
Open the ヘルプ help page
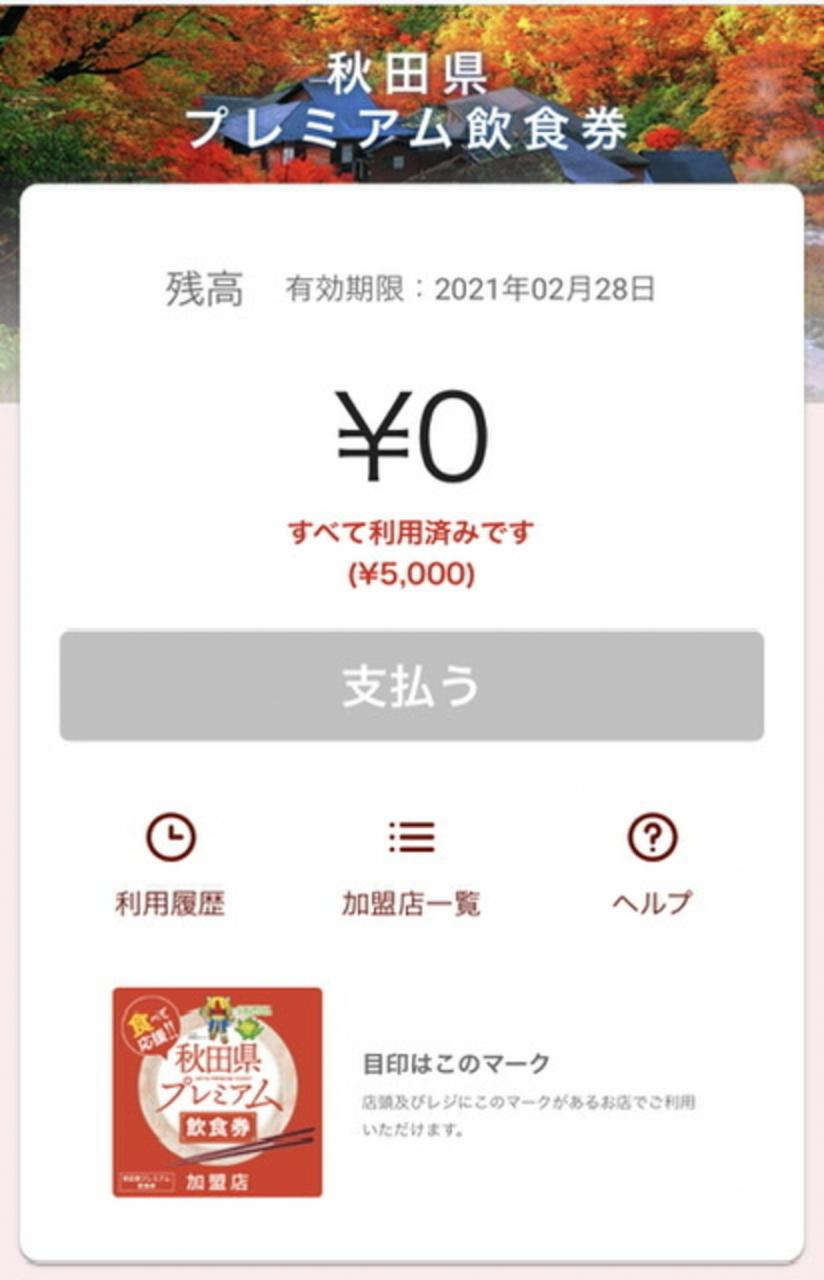tap(652, 864)
